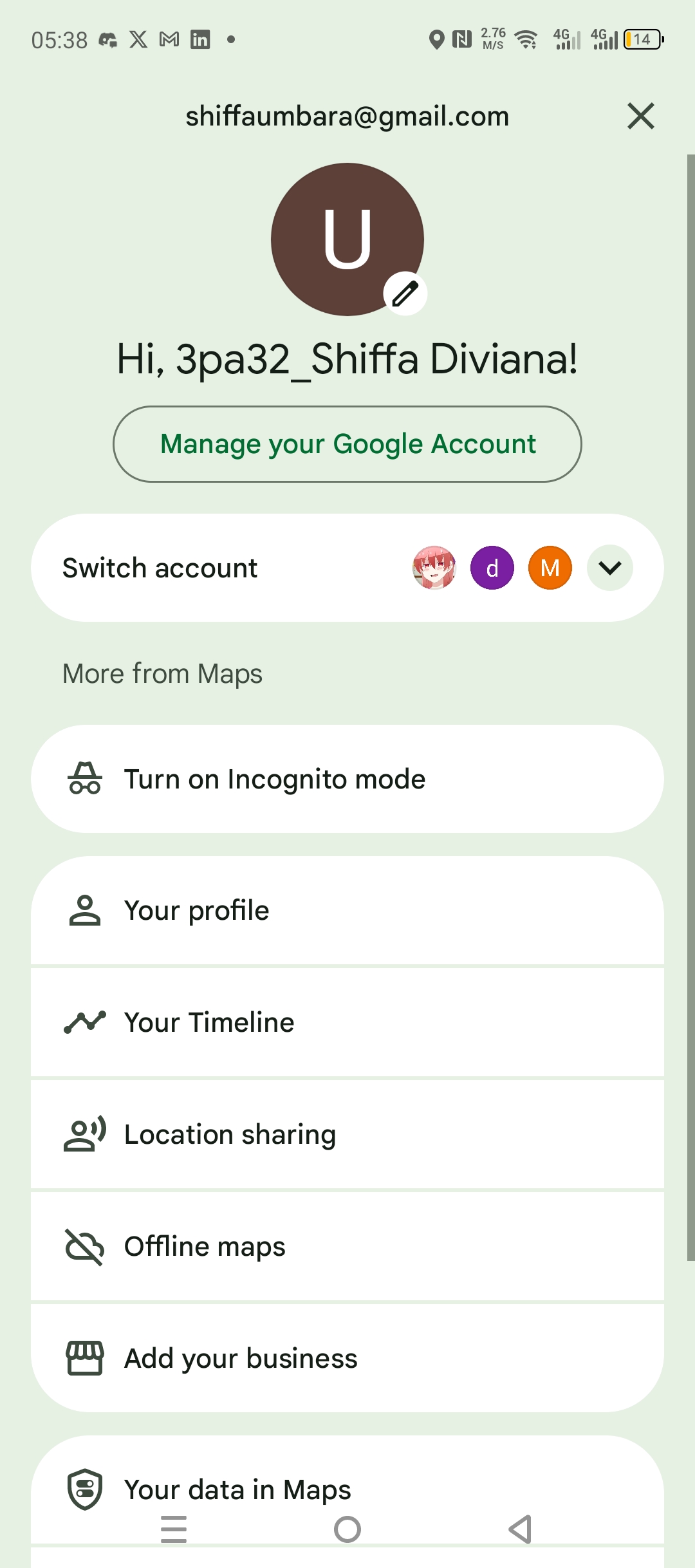
Task: Edit the profile picture
Action: click(x=405, y=294)
